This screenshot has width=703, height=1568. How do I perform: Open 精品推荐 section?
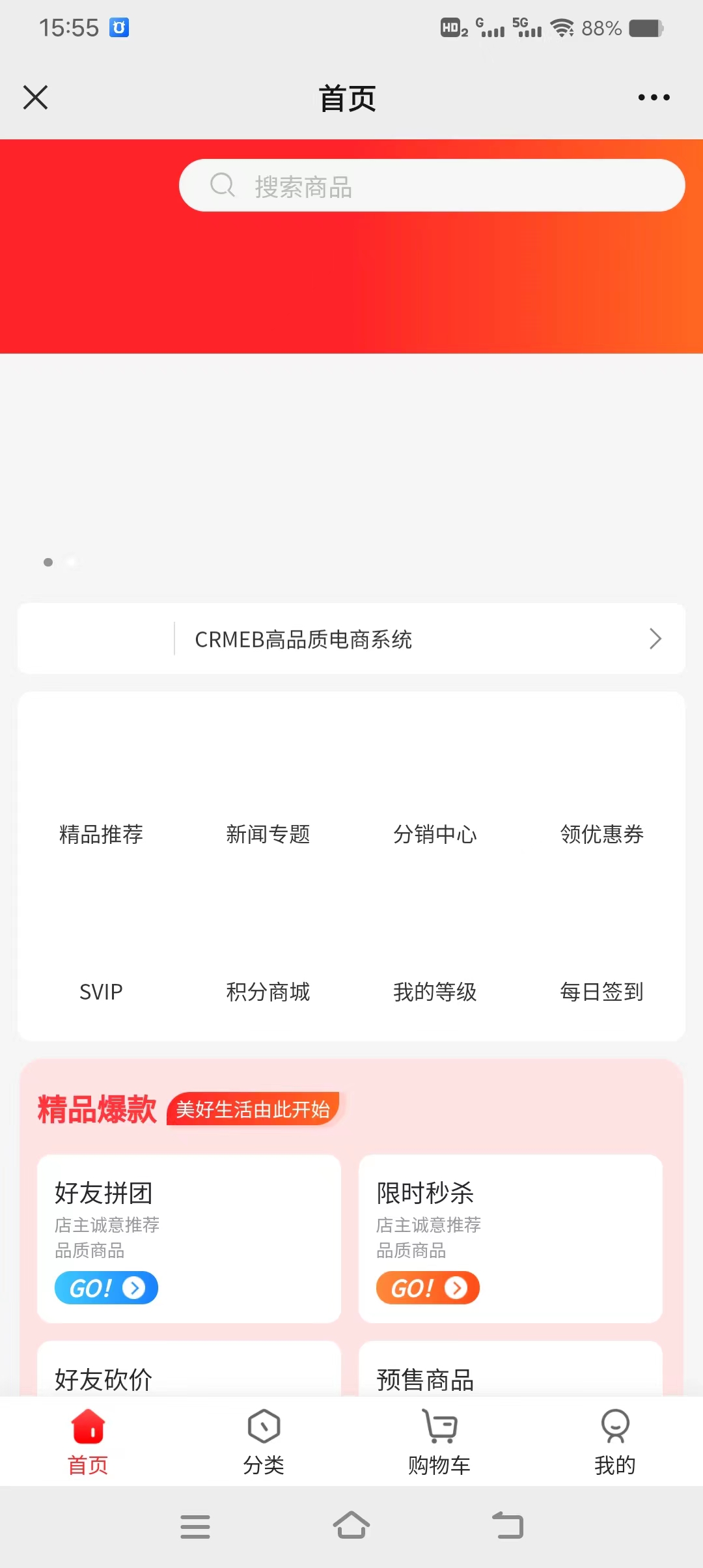click(x=101, y=834)
